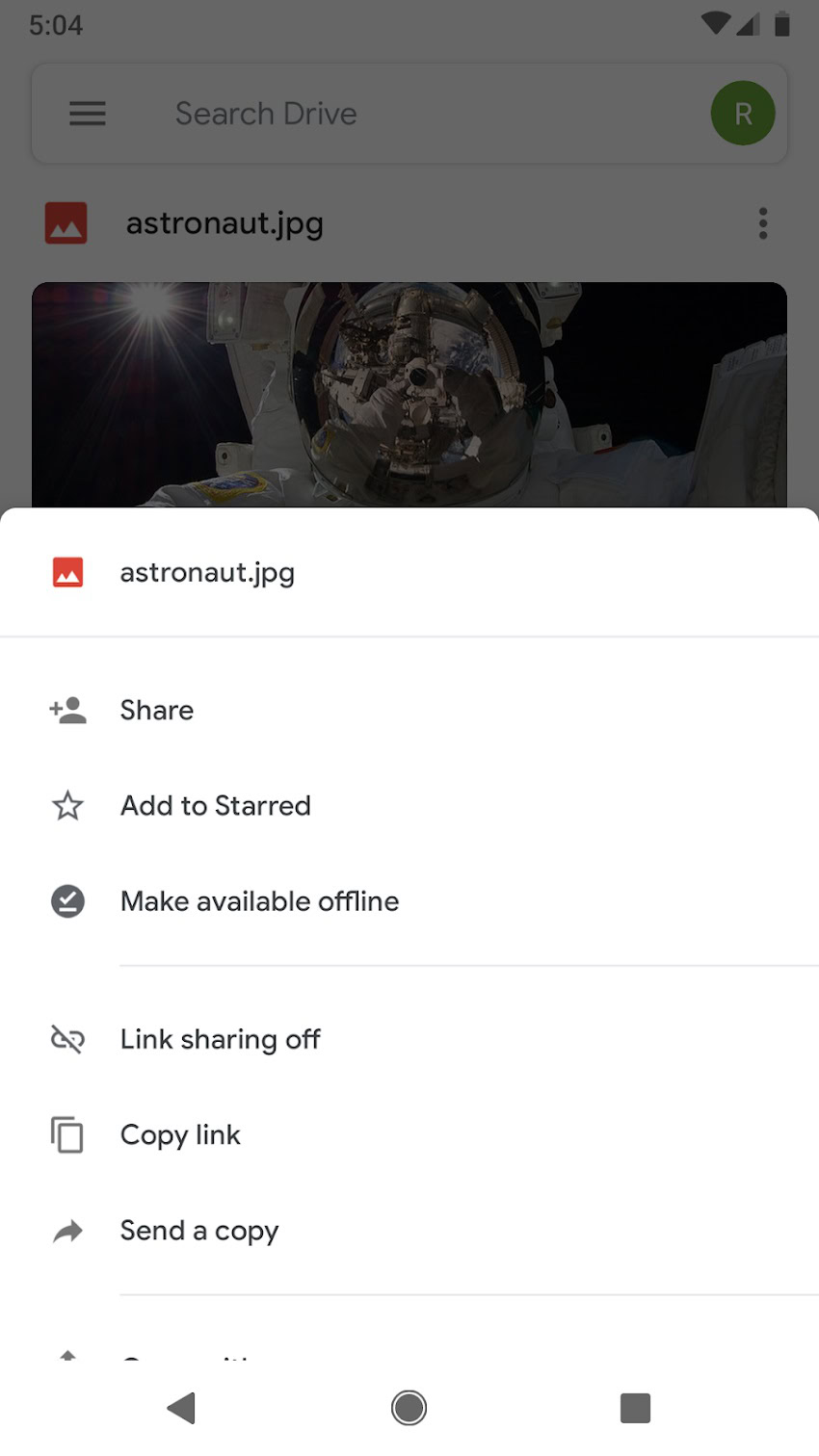
Task: Choose Send a copy from the menu
Action: (x=198, y=1231)
